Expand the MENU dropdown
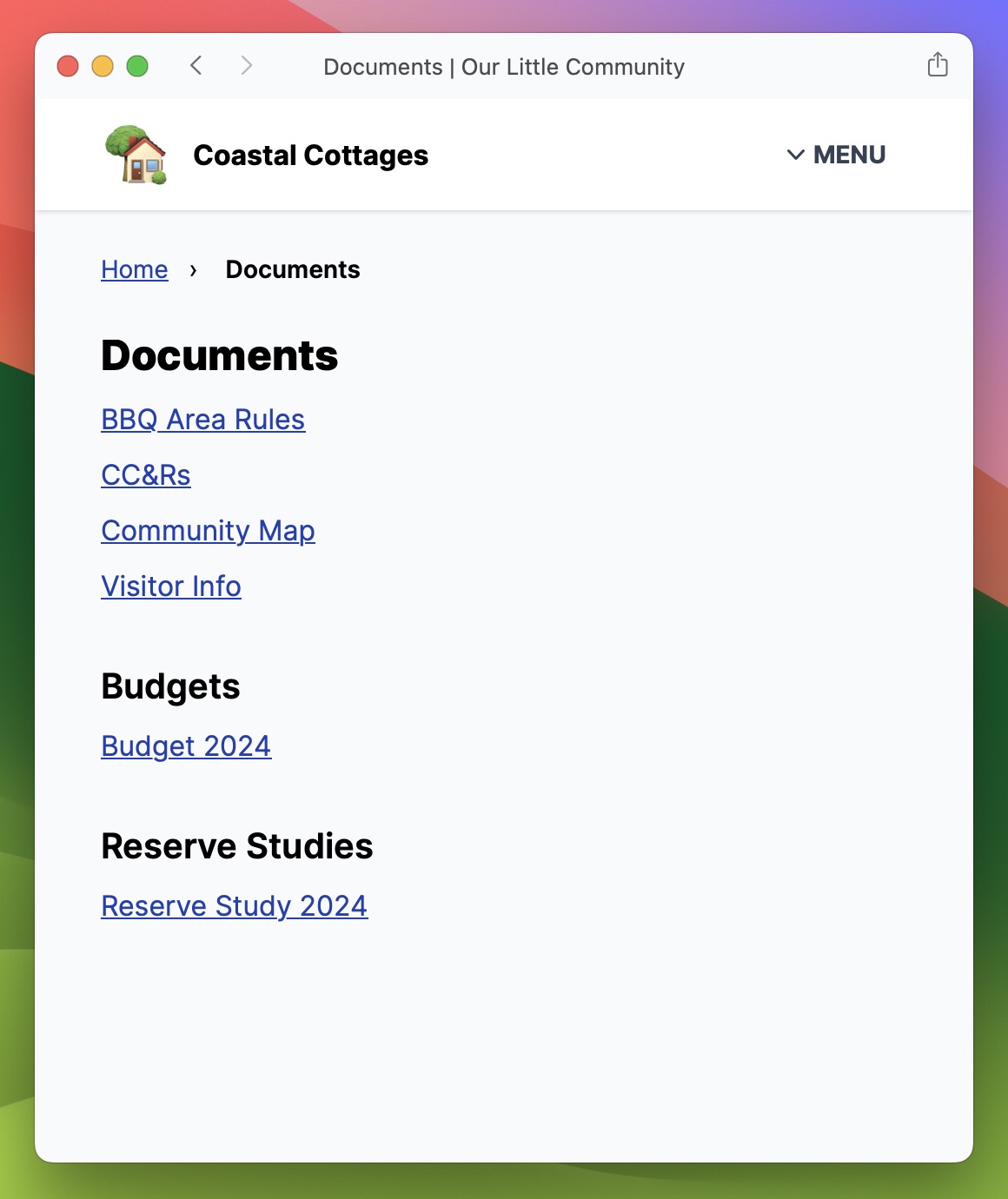This screenshot has width=1008, height=1199. click(836, 155)
